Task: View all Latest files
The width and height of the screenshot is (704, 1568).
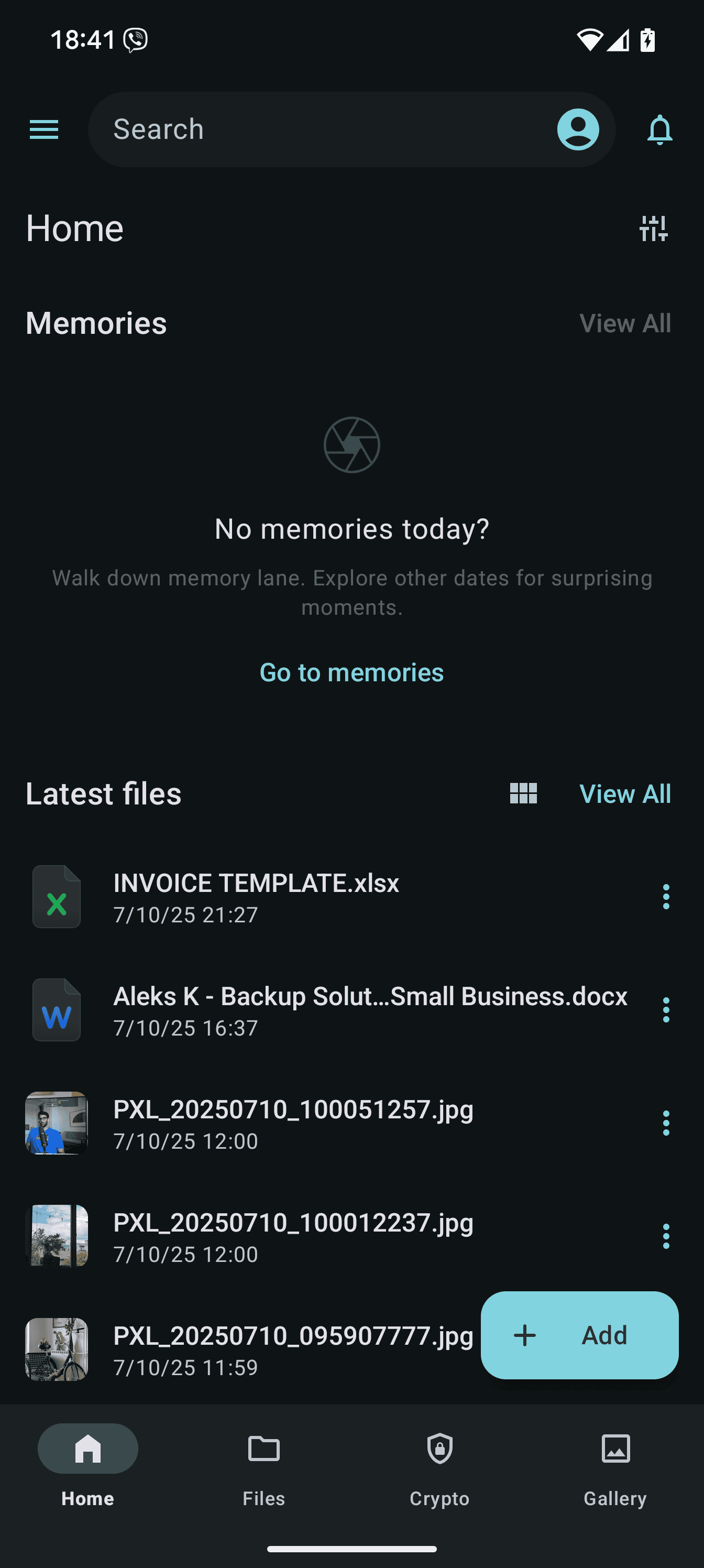Action: [x=625, y=794]
